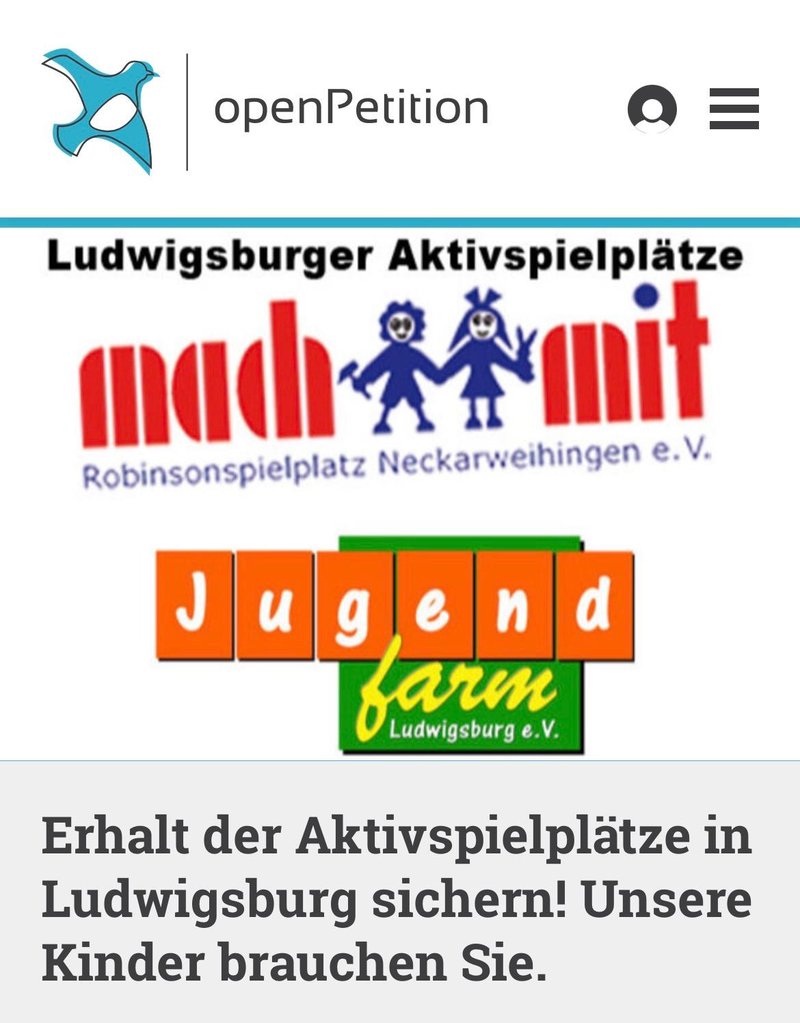Open the user account icon
The image size is (800, 1023).
point(652,109)
